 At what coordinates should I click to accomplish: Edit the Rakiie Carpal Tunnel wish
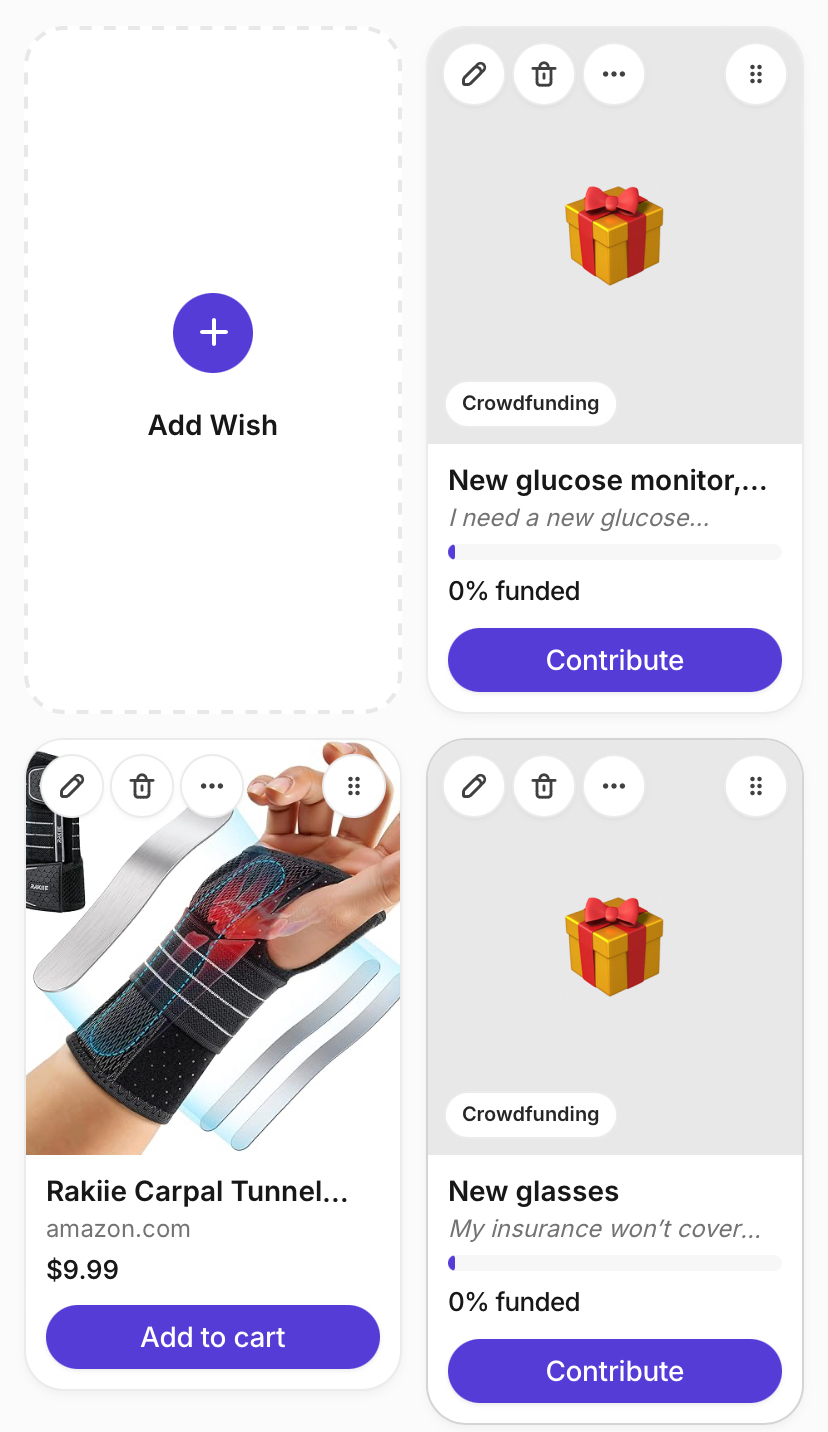point(72,786)
